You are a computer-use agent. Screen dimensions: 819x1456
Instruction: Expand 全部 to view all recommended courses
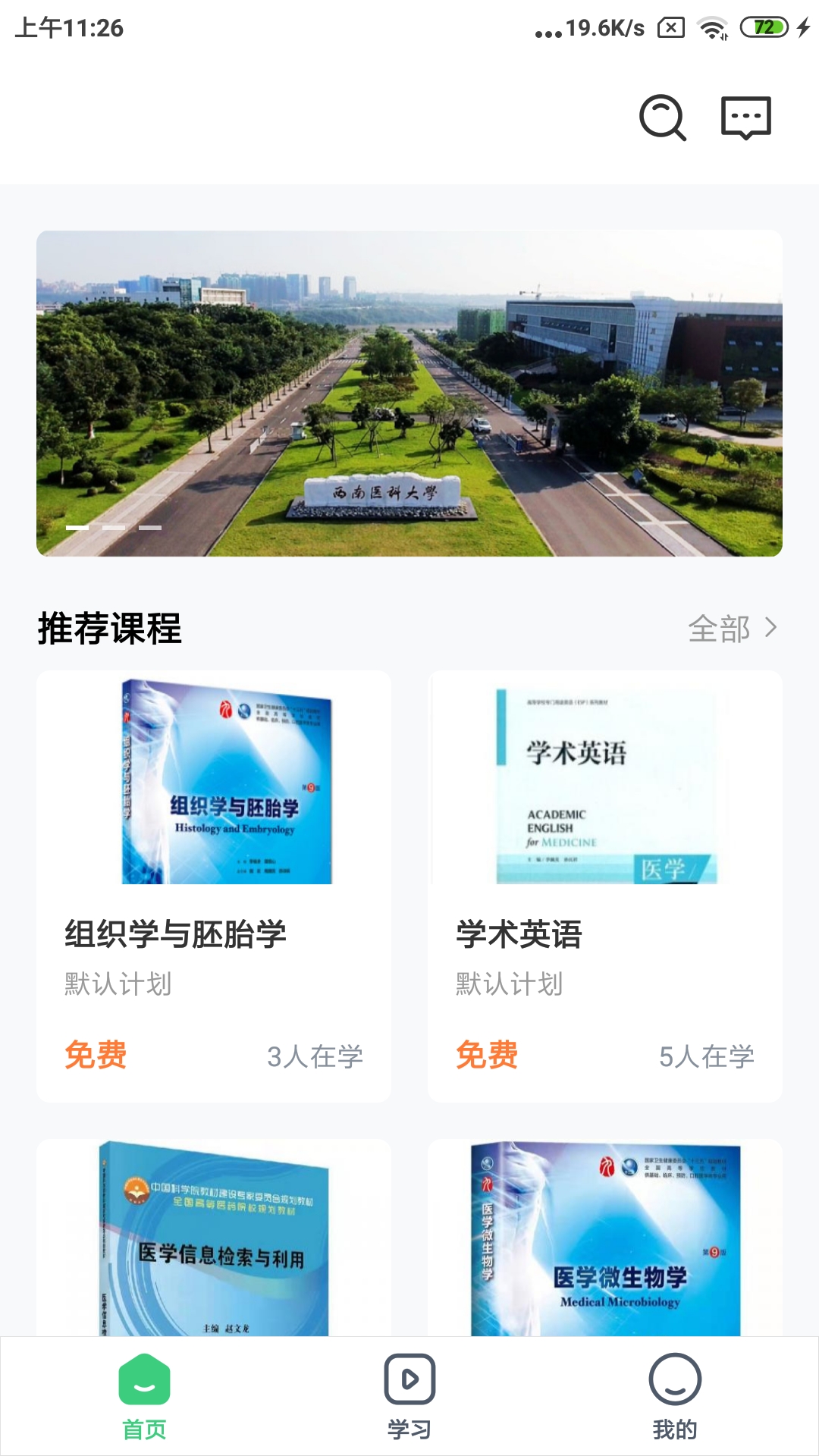720,627
